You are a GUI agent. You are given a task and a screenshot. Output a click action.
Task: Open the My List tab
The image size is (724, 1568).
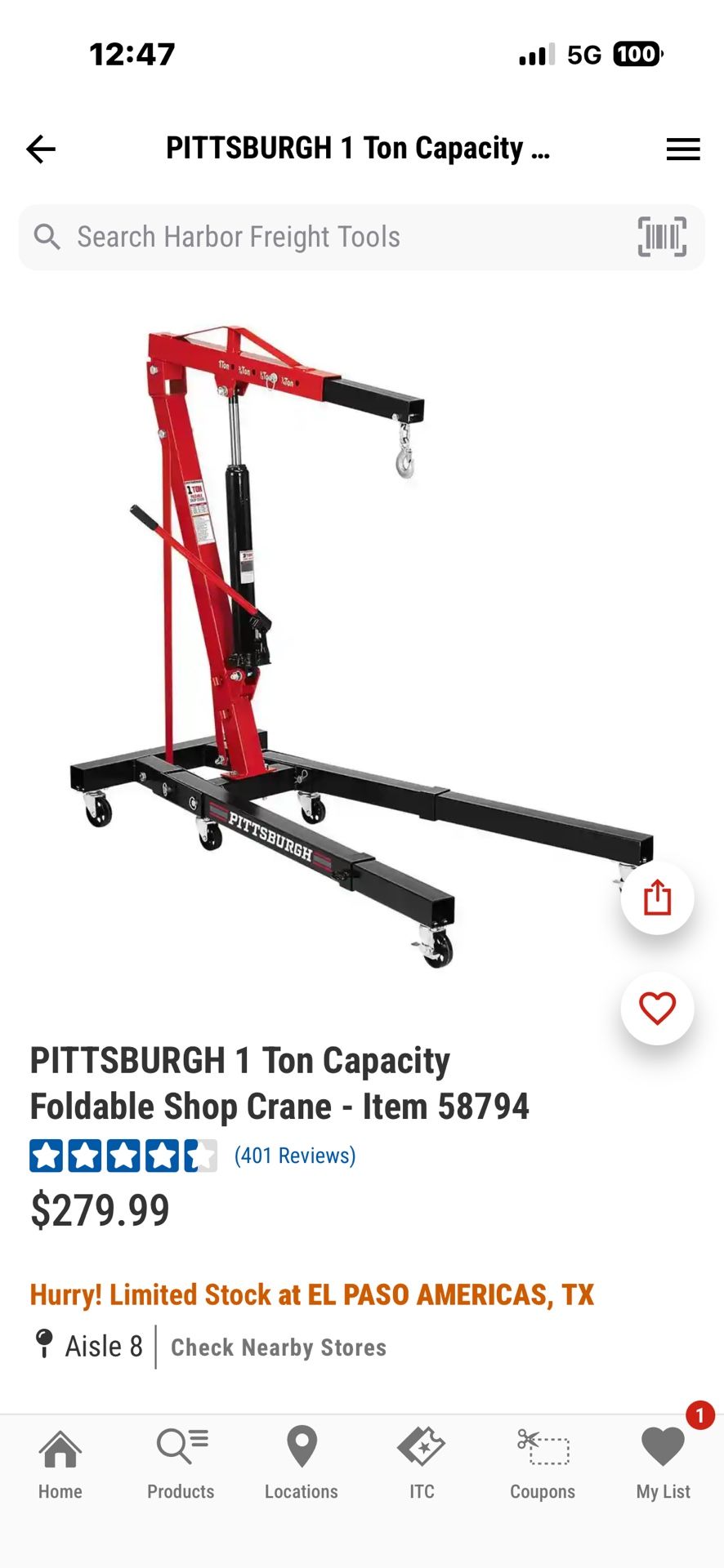(x=663, y=1464)
